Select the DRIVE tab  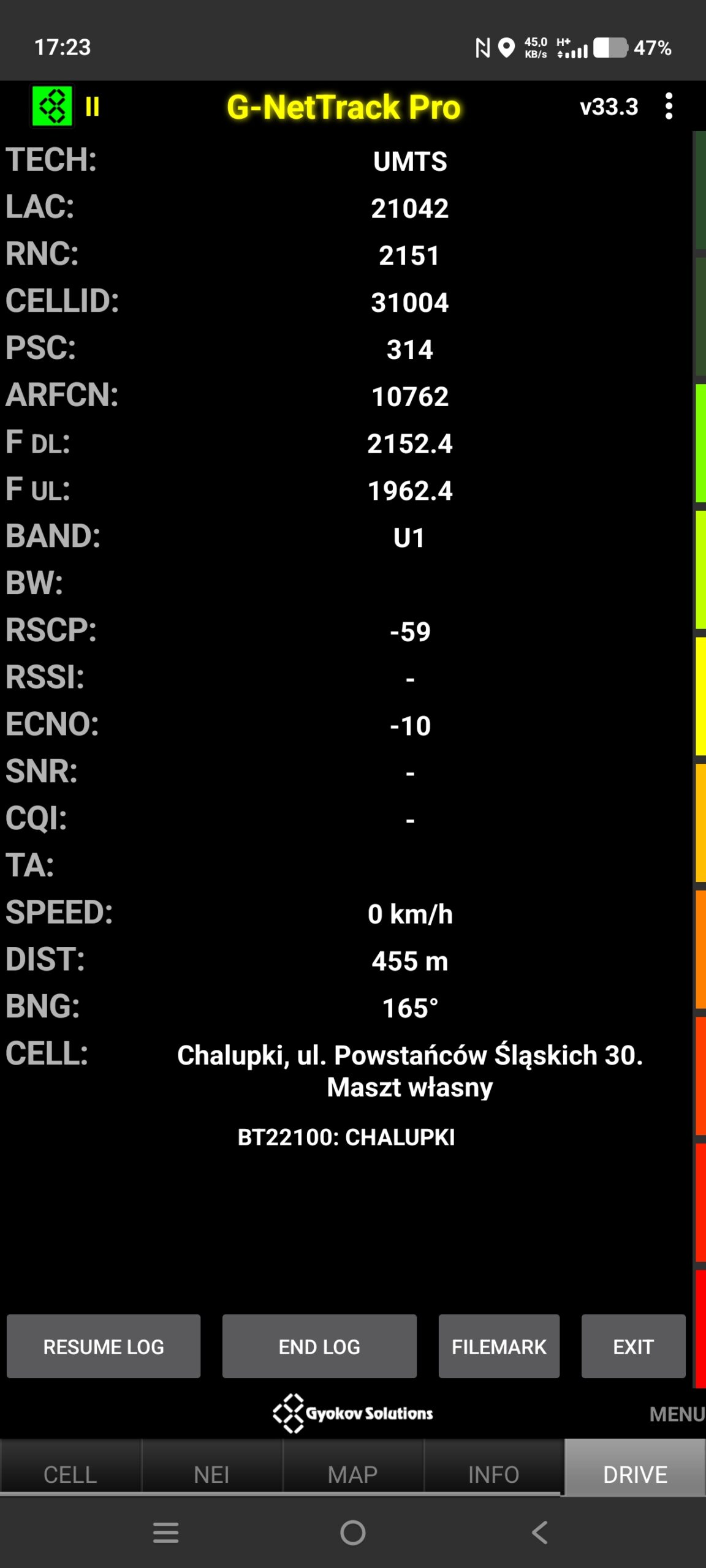point(635,1468)
